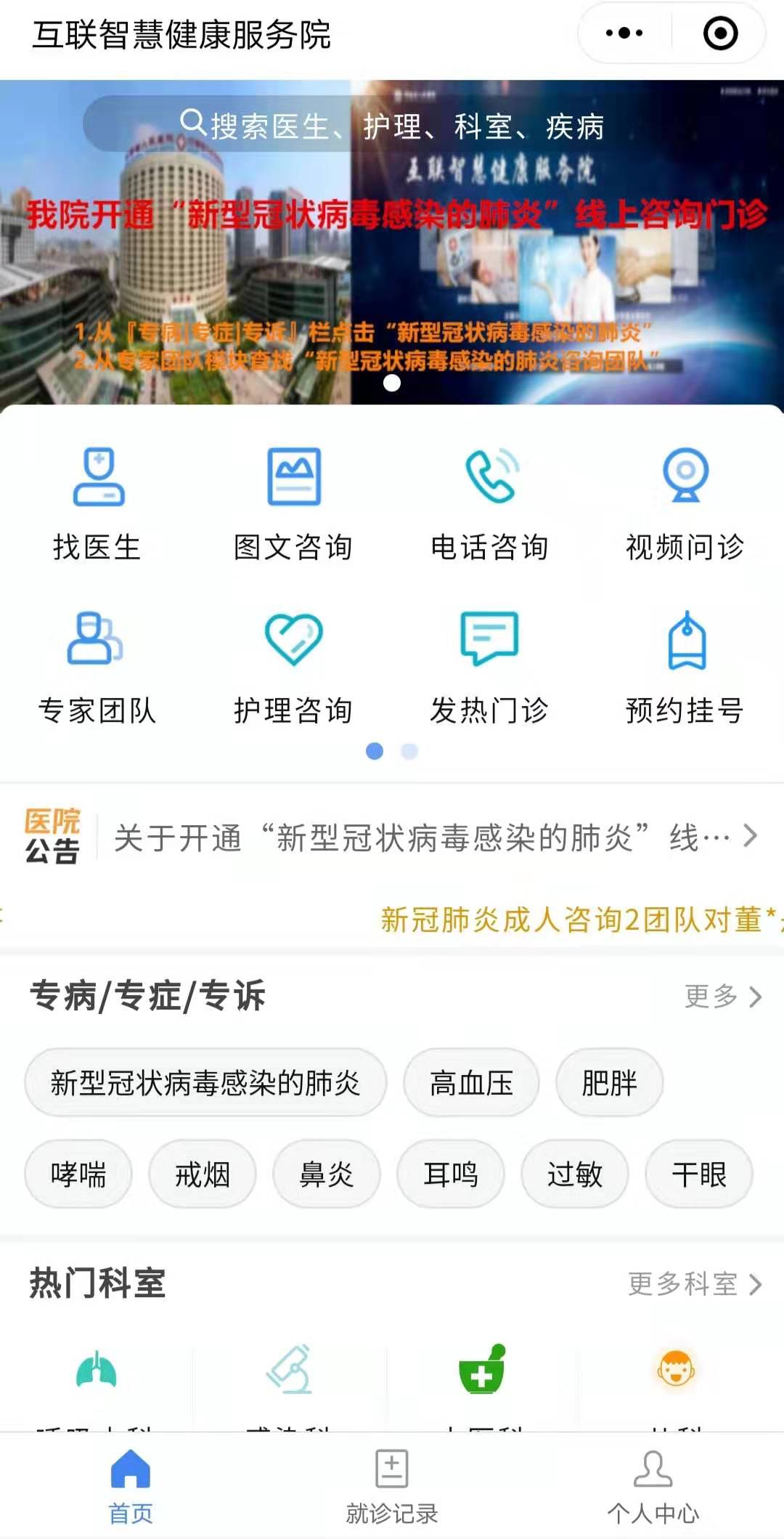Pick the 哮喘 chip
The width and height of the screenshot is (784, 1539).
[78, 1174]
